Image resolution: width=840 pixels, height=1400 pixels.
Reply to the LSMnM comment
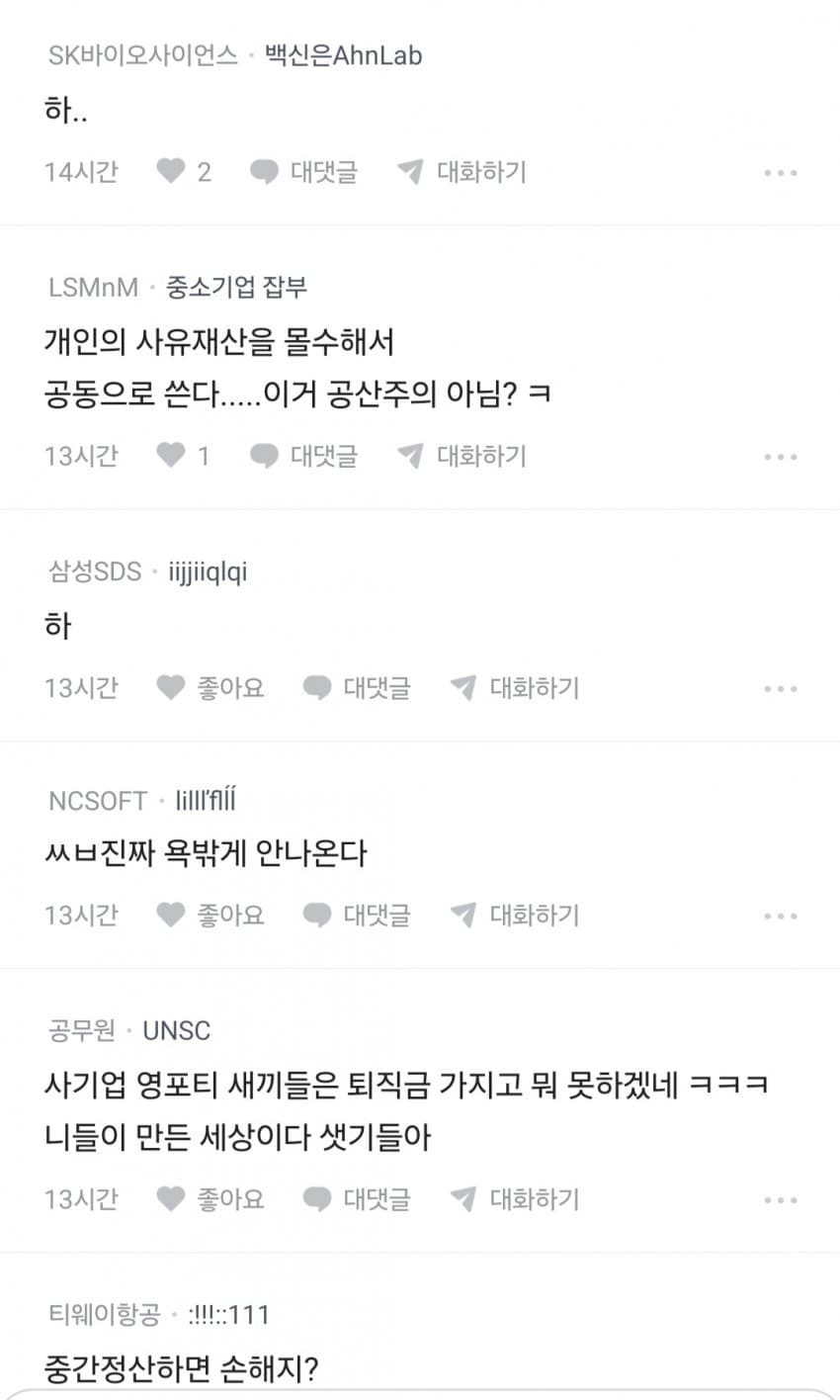303,456
